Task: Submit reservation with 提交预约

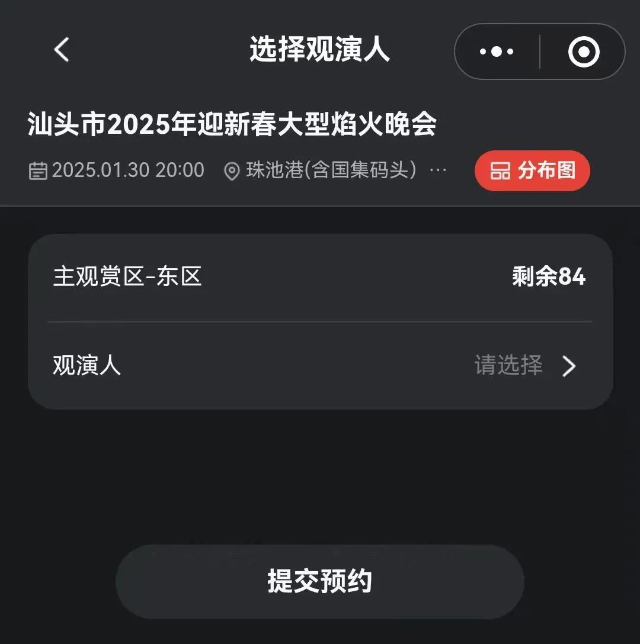Action: [x=320, y=581]
